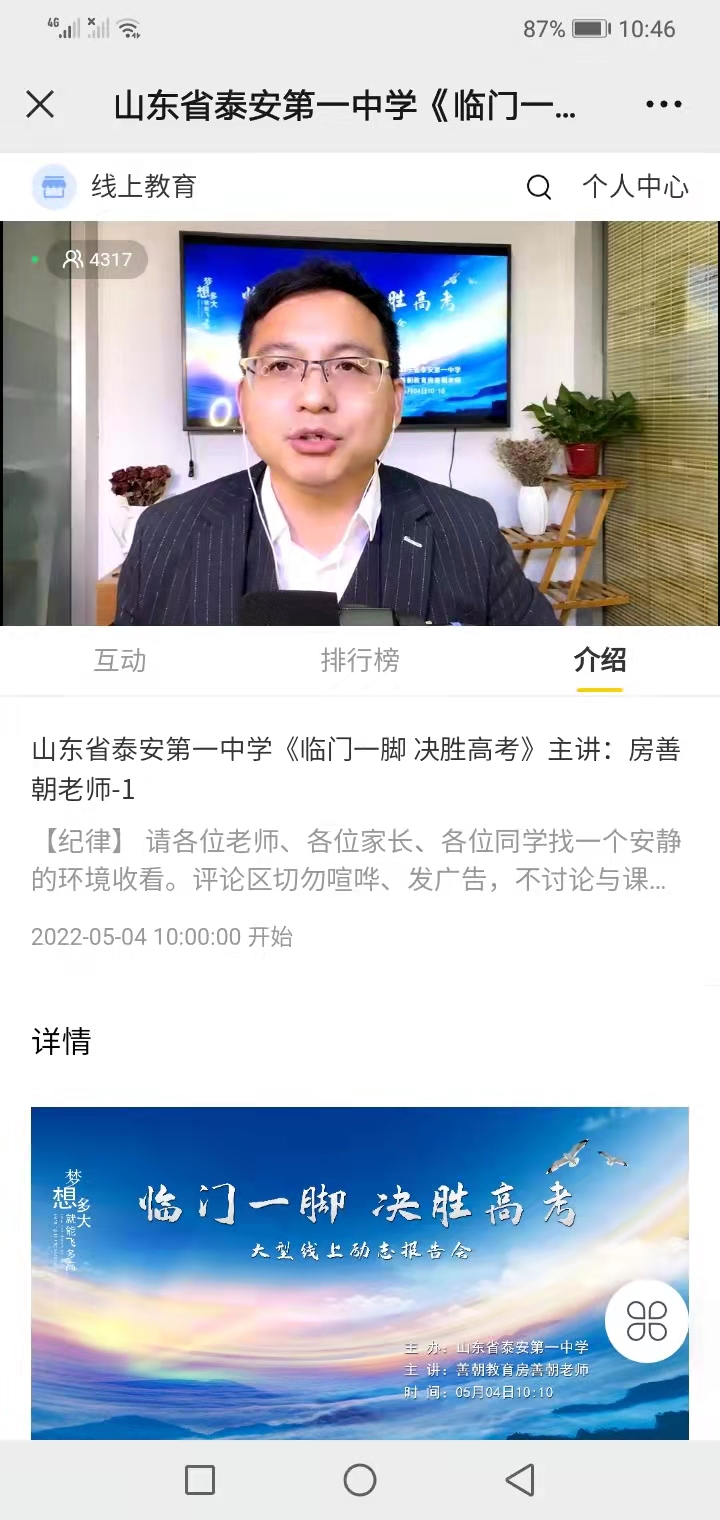This screenshot has height=1520, width=720.
Task: Select the 介绍 tab
Action: [x=600, y=660]
